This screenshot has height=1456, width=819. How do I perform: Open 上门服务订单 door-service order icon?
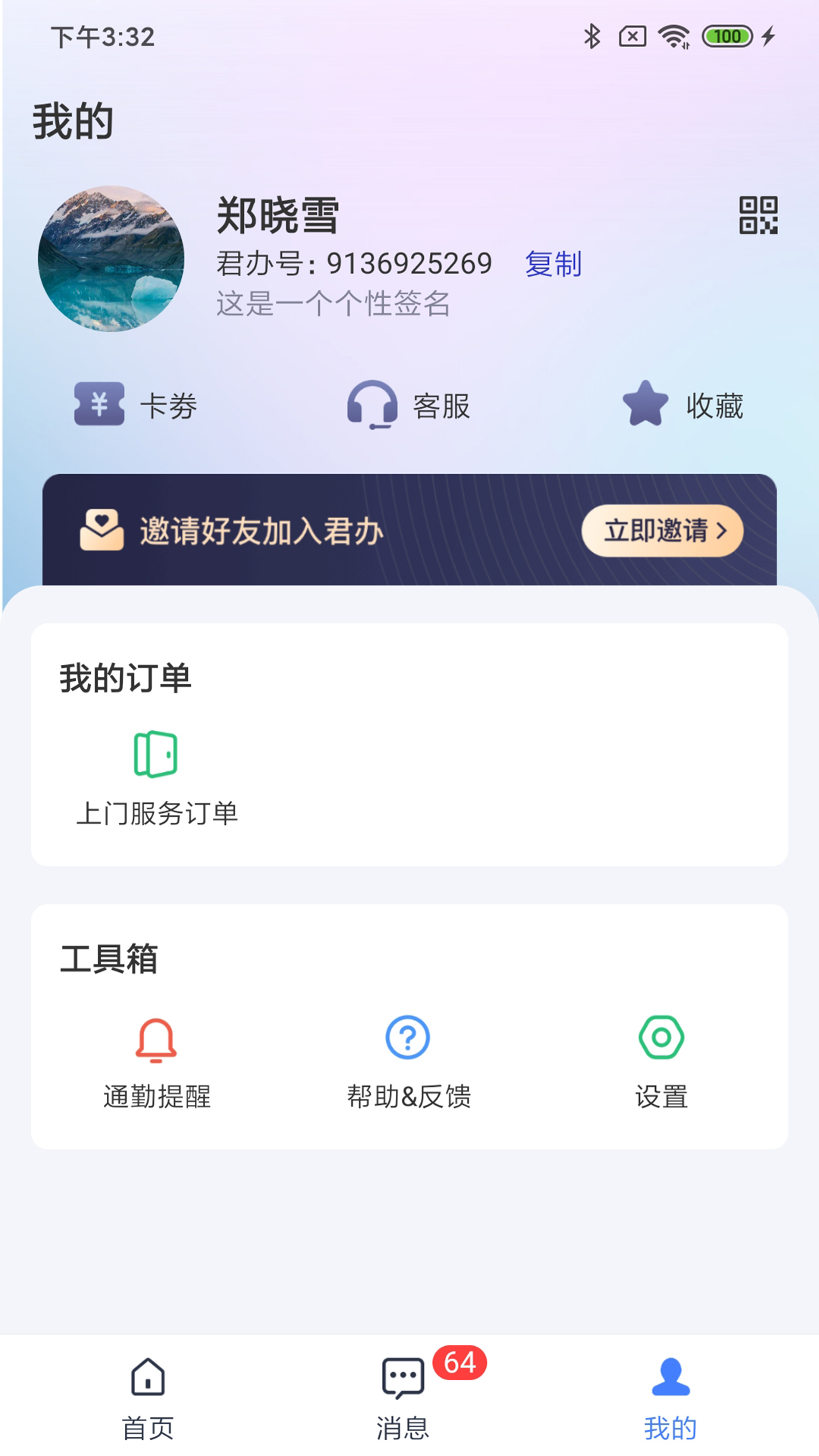click(x=155, y=754)
